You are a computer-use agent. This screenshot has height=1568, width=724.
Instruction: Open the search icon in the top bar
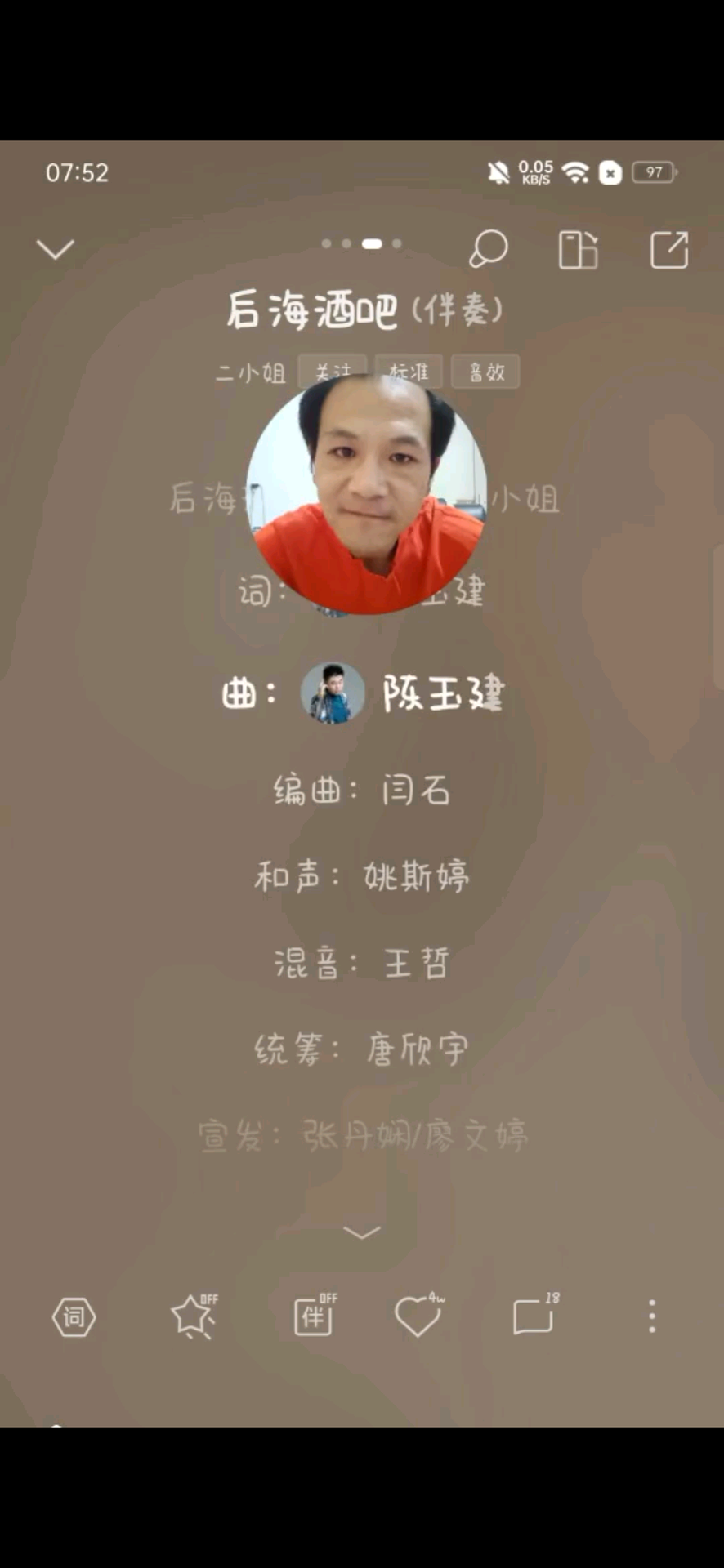pos(489,249)
